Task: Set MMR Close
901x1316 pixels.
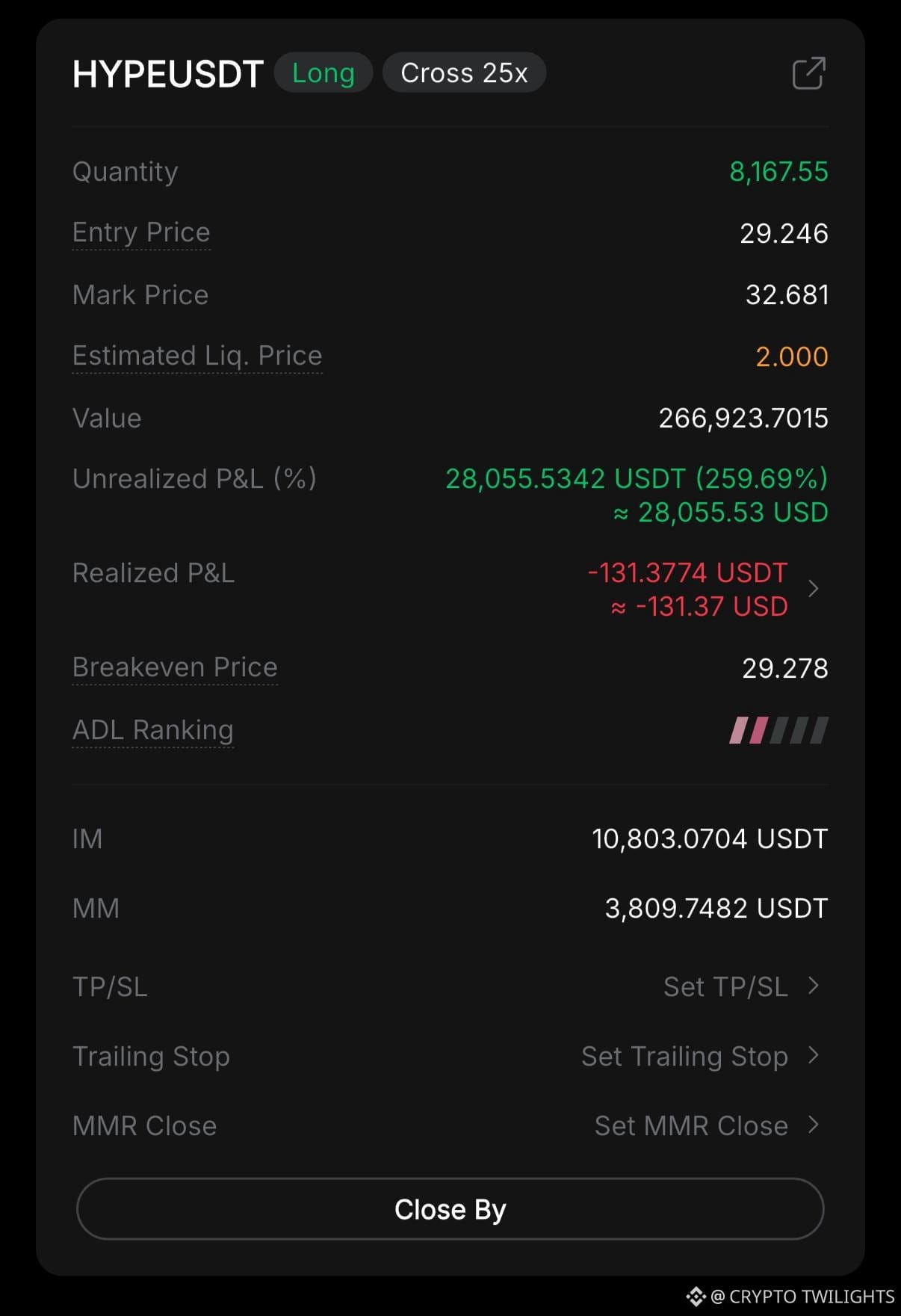Action: coord(705,1125)
